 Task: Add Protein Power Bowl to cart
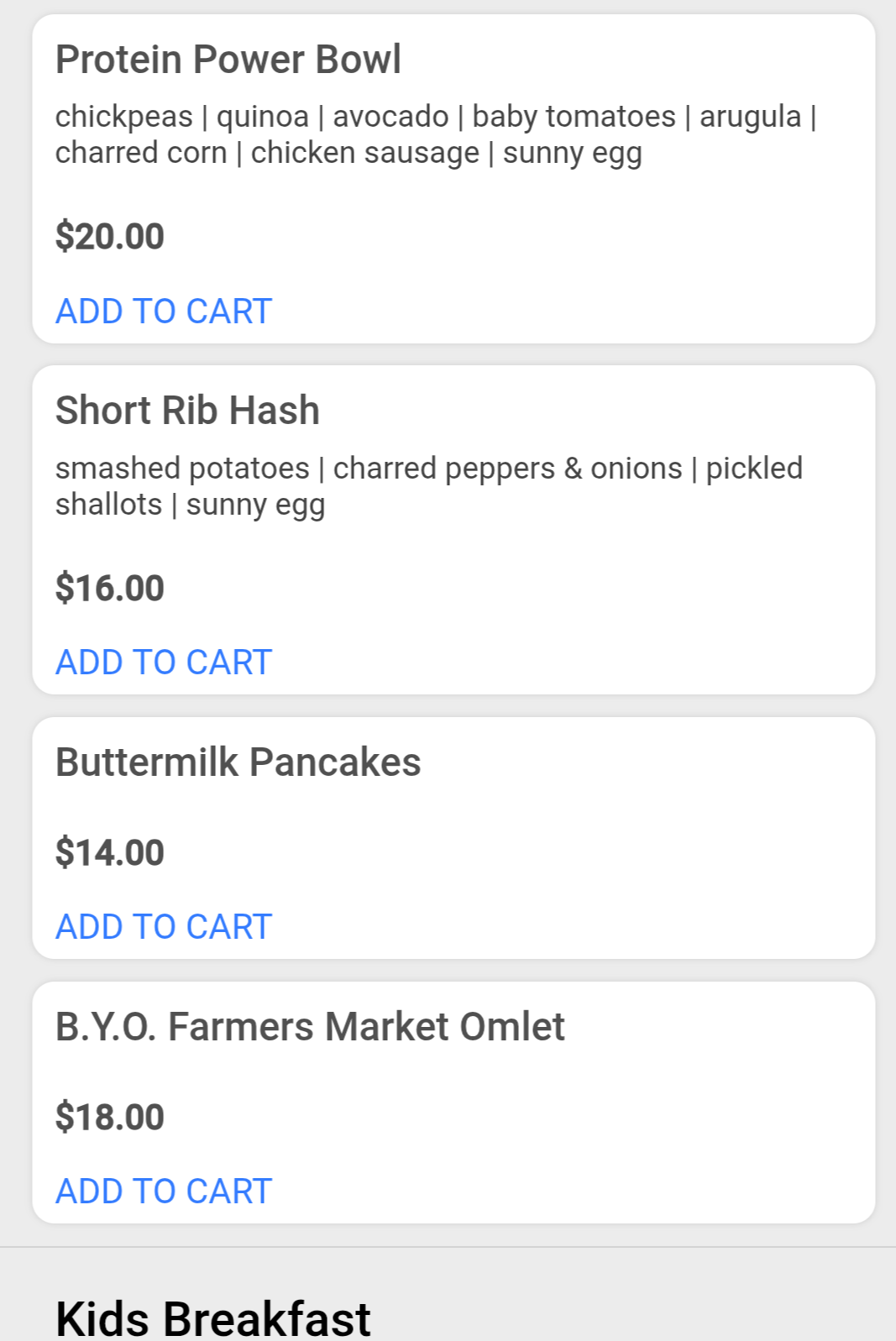click(x=164, y=312)
